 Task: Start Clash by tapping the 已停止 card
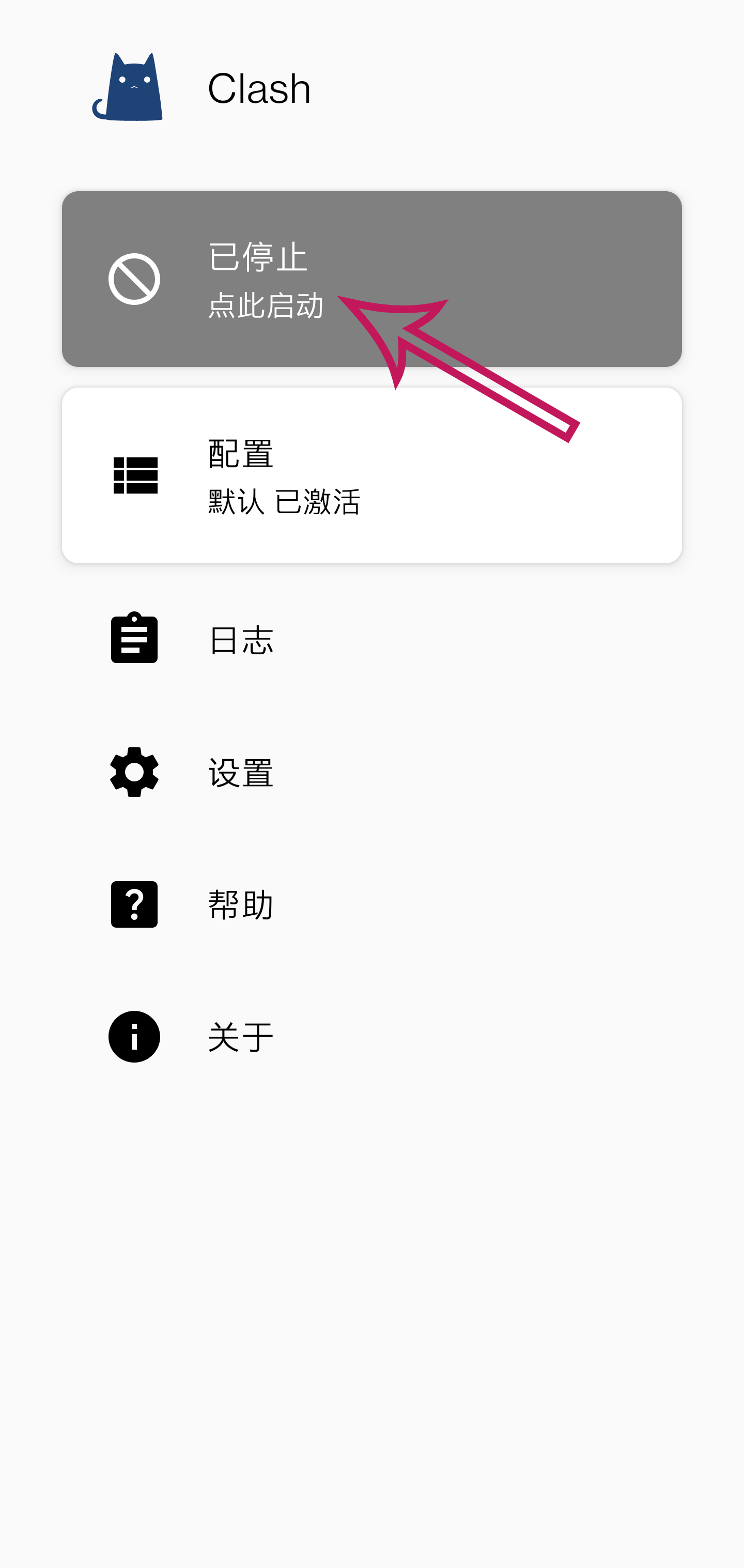[x=371, y=279]
